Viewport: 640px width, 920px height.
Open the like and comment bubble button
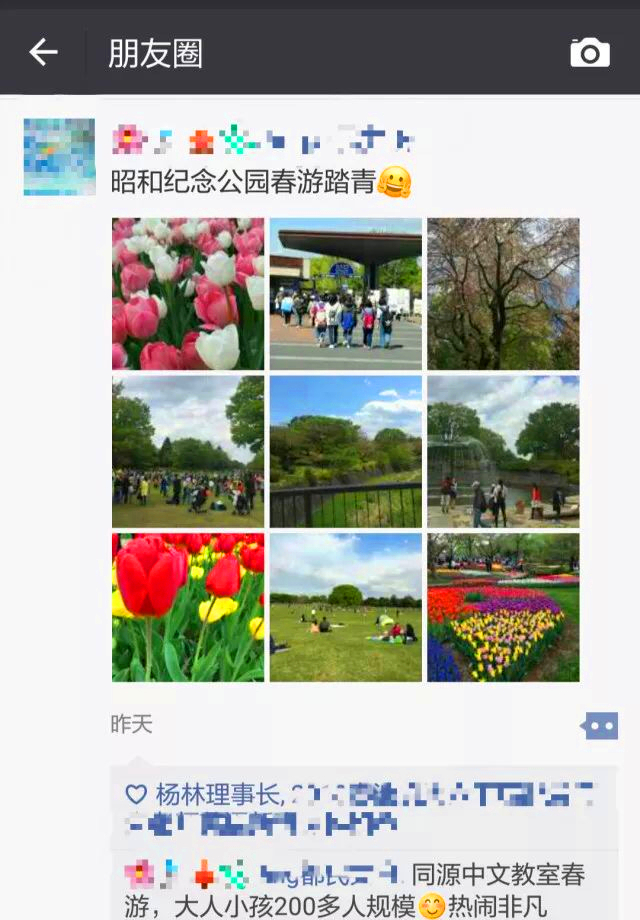pyautogui.click(x=600, y=725)
